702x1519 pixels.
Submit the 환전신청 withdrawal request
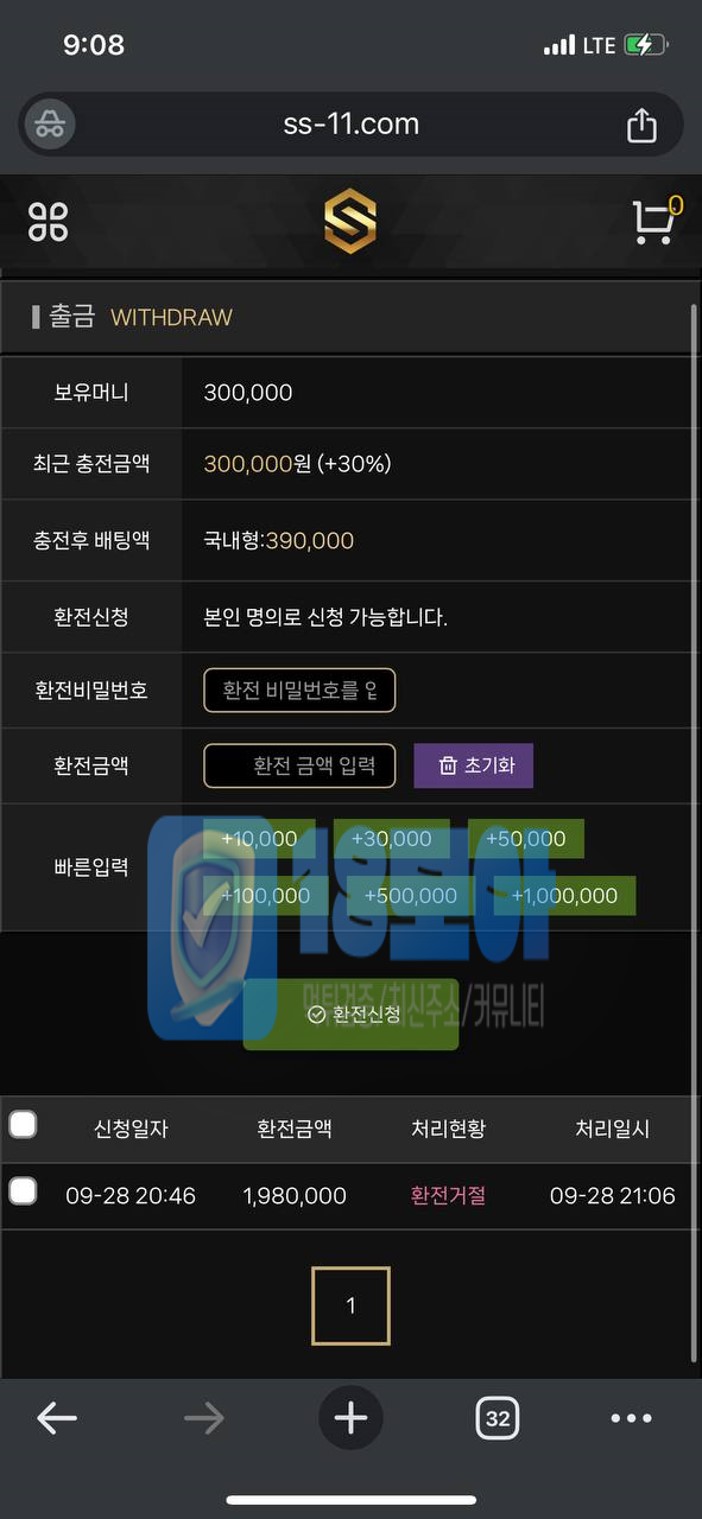[x=351, y=1014]
